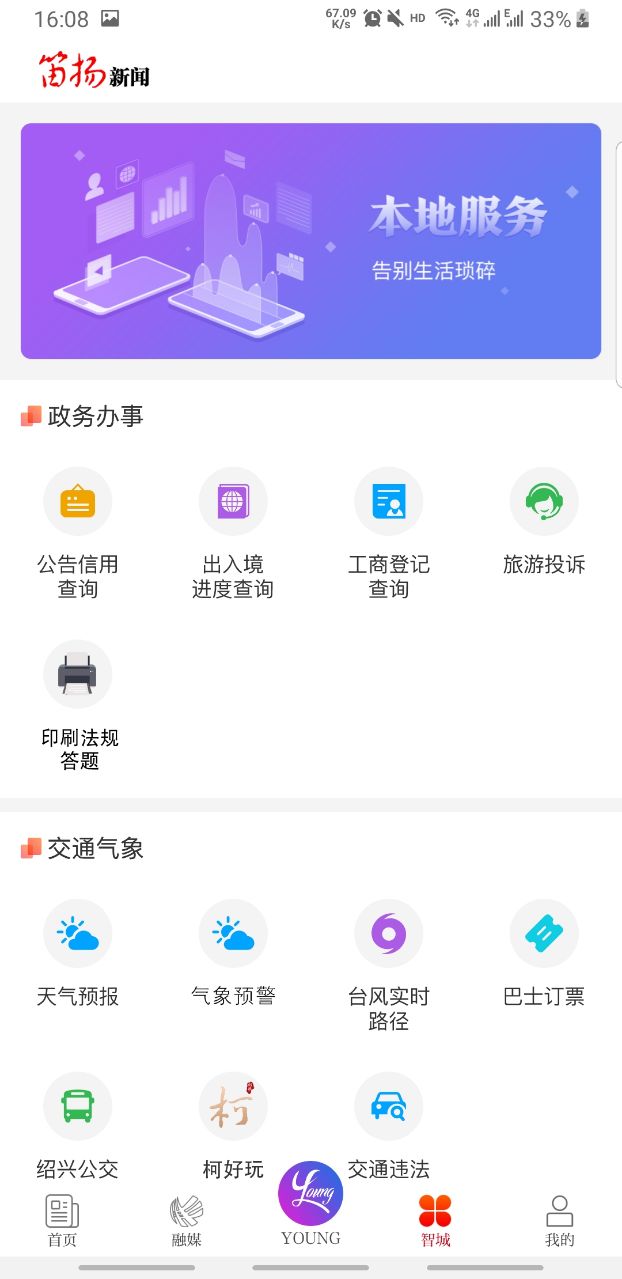This screenshot has height=1279, width=622.
Task: Open the YOUNG tab
Action: click(x=311, y=1203)
